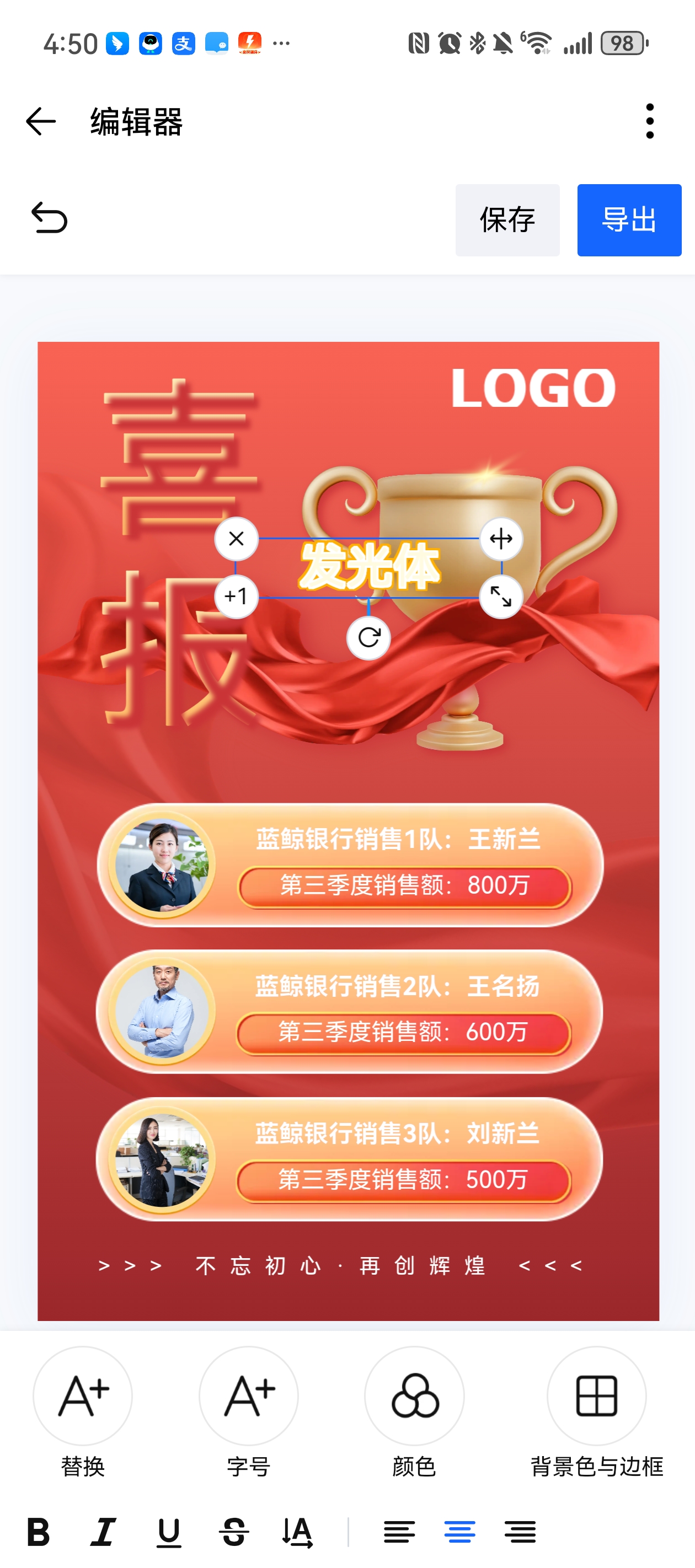
Task: Delete the selected 发光体 text box
Action: point(236,539)
